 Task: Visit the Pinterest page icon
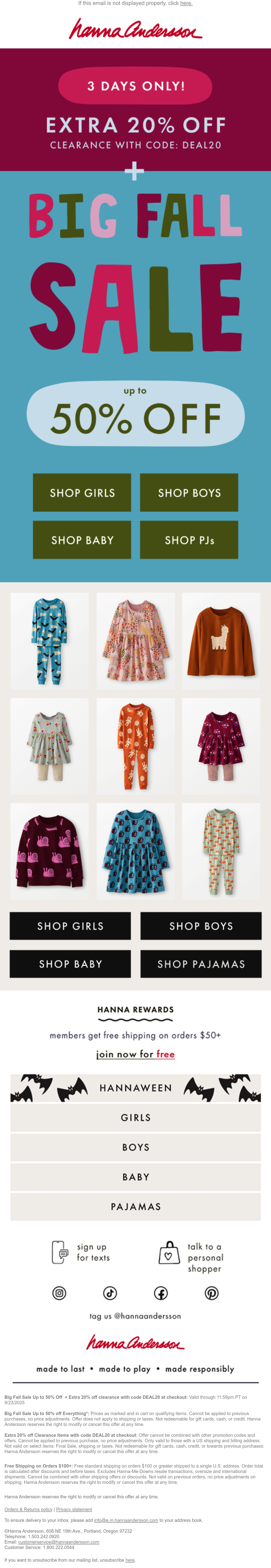tap(211, 1293)
